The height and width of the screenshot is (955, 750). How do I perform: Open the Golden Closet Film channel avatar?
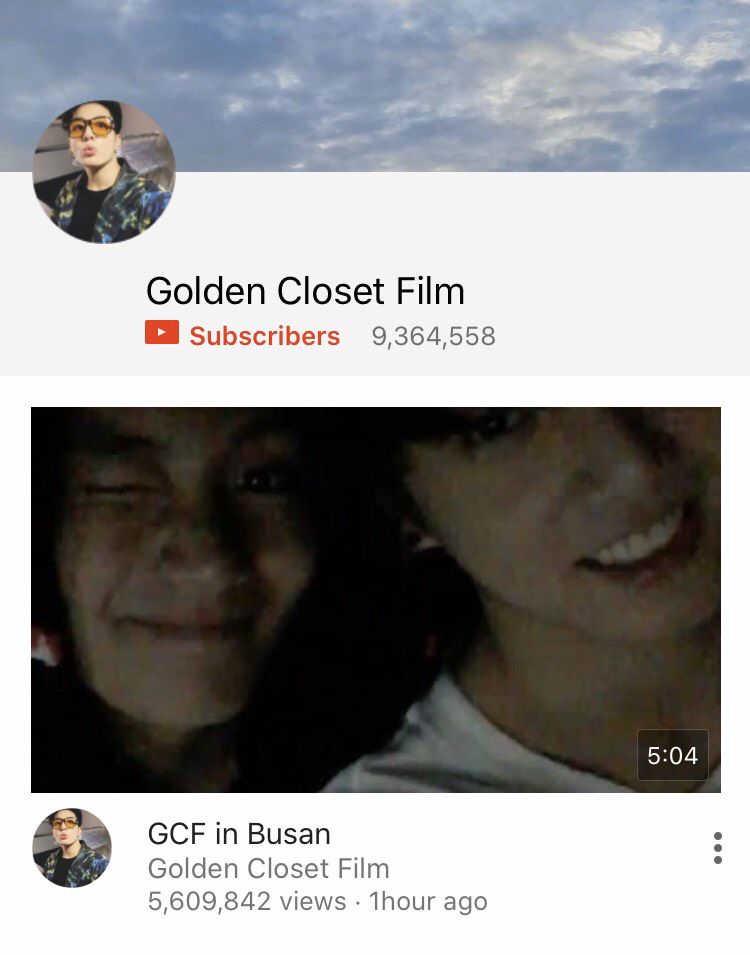104,172
